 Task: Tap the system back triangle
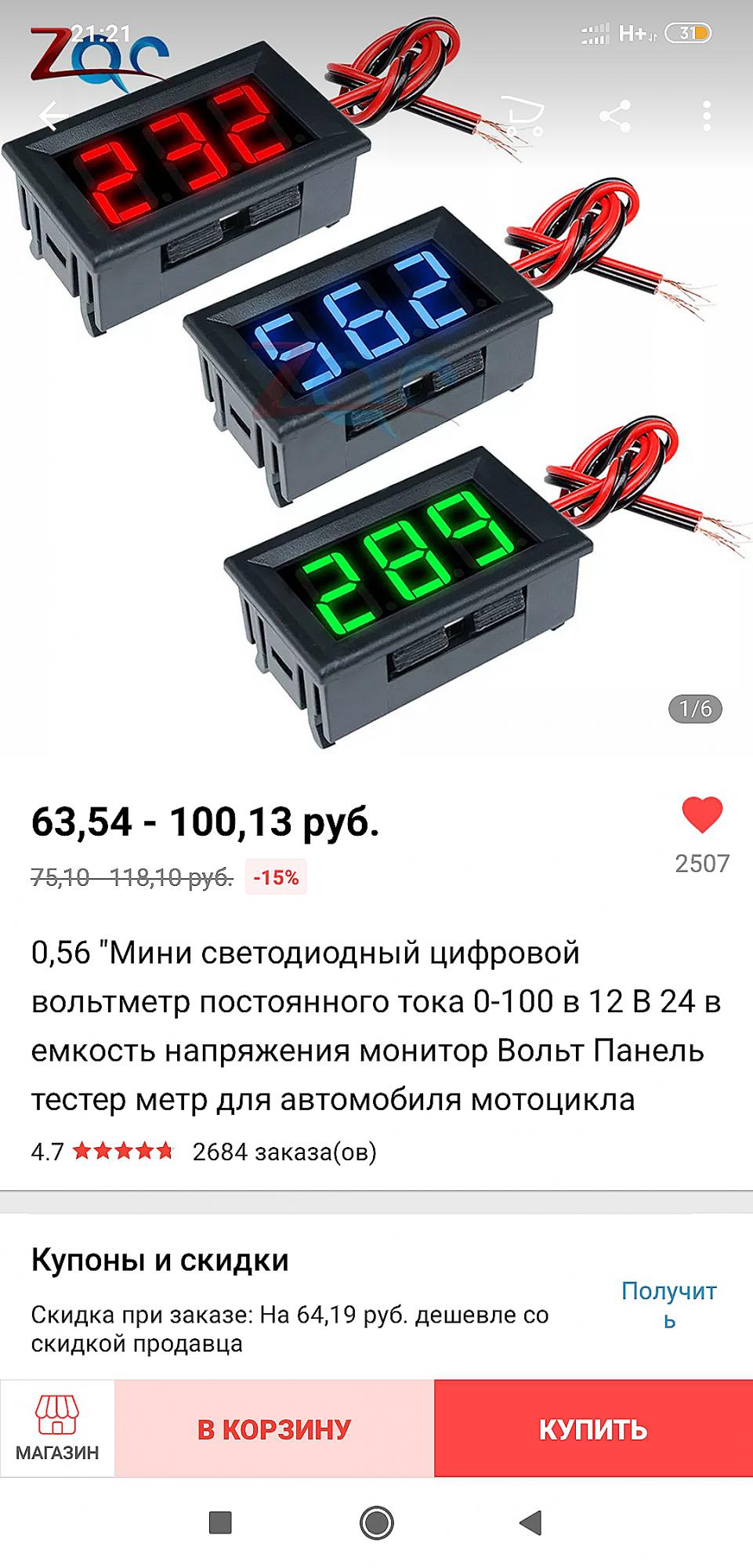[530, 1523]
